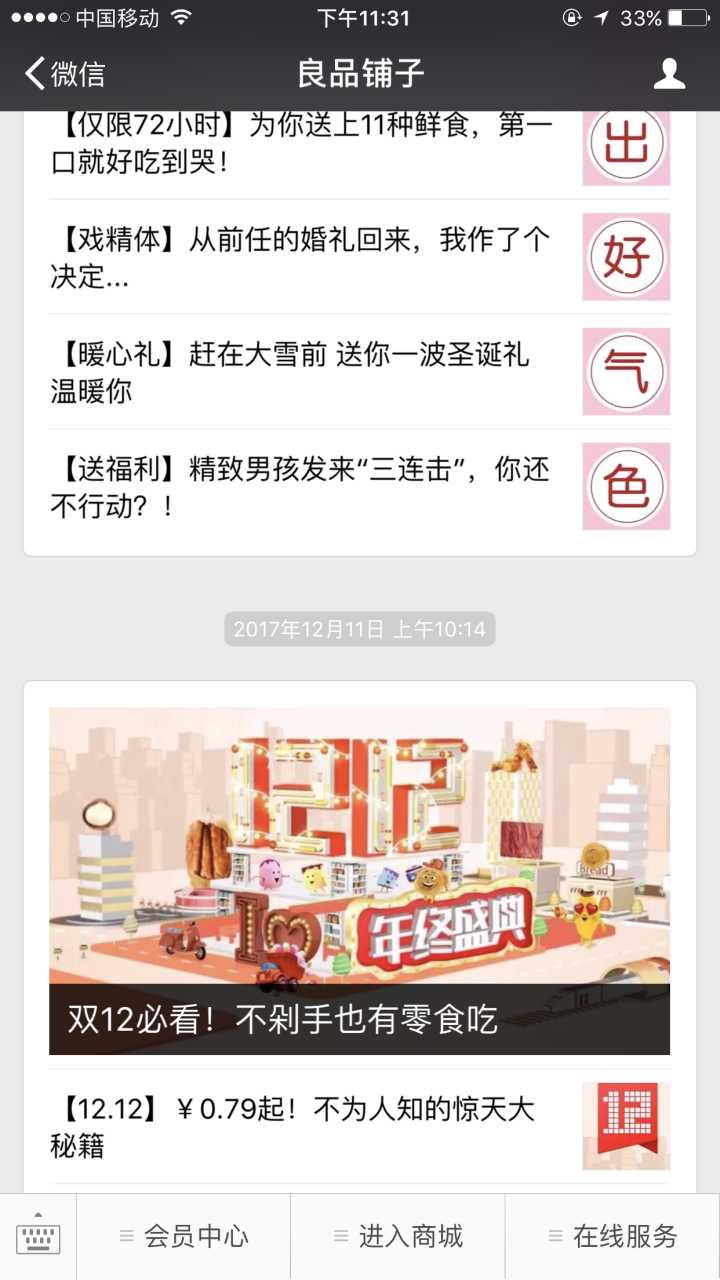Switch to keyboard input mode
Viewport: 720px width, 1280px height.
[38, 1237]
